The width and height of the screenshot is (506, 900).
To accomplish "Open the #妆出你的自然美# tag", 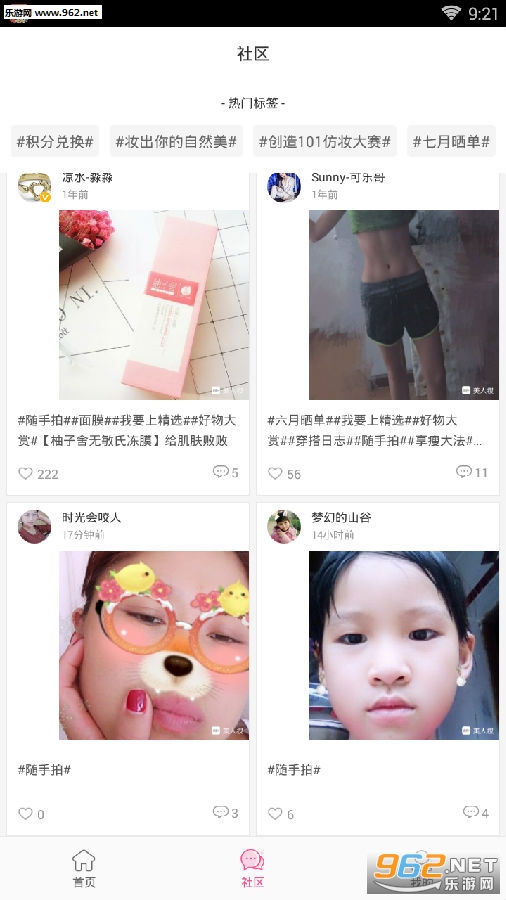I will click(x=176, y=141).
